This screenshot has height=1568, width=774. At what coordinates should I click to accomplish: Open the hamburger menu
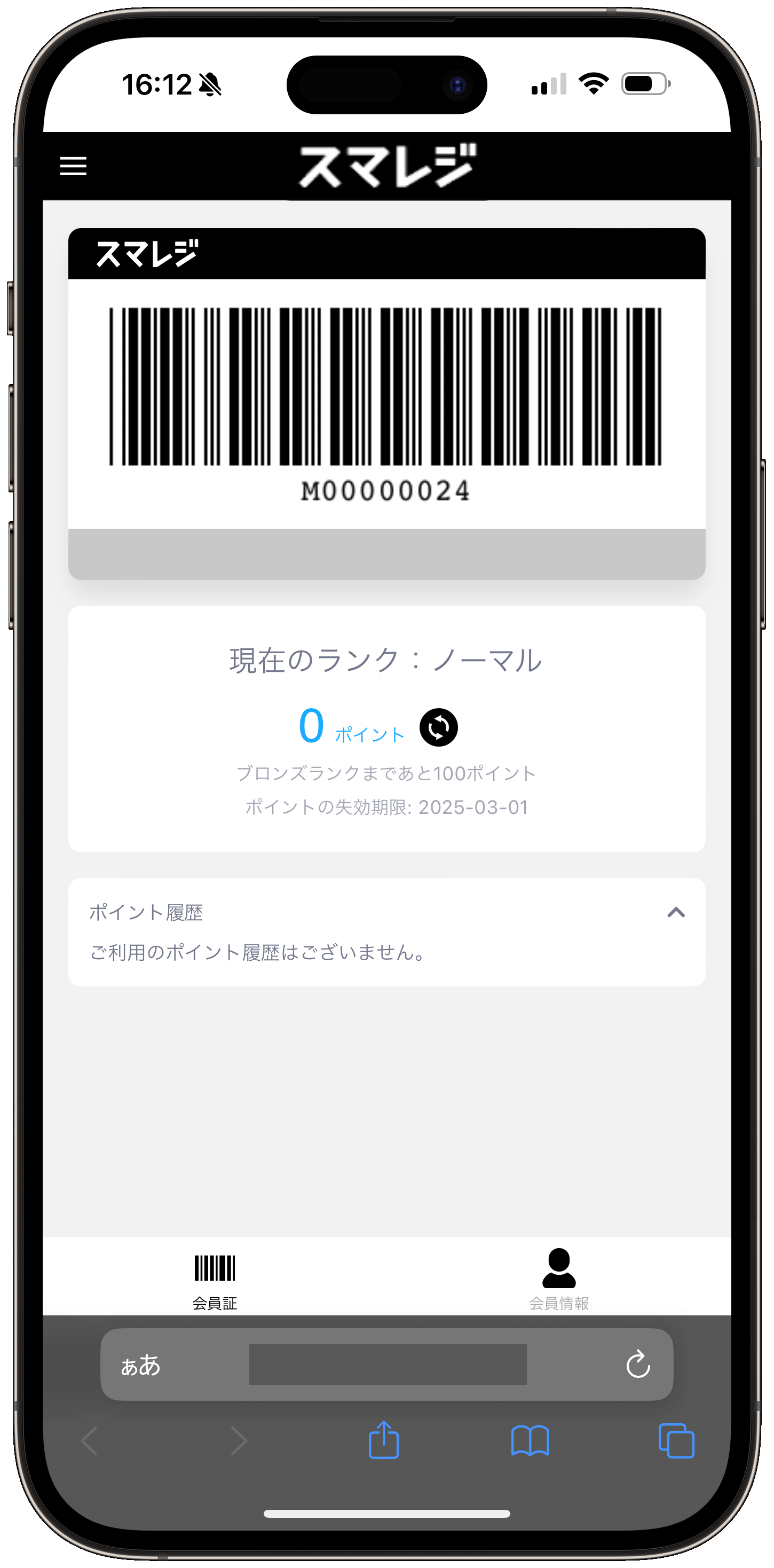coord(73,166)
